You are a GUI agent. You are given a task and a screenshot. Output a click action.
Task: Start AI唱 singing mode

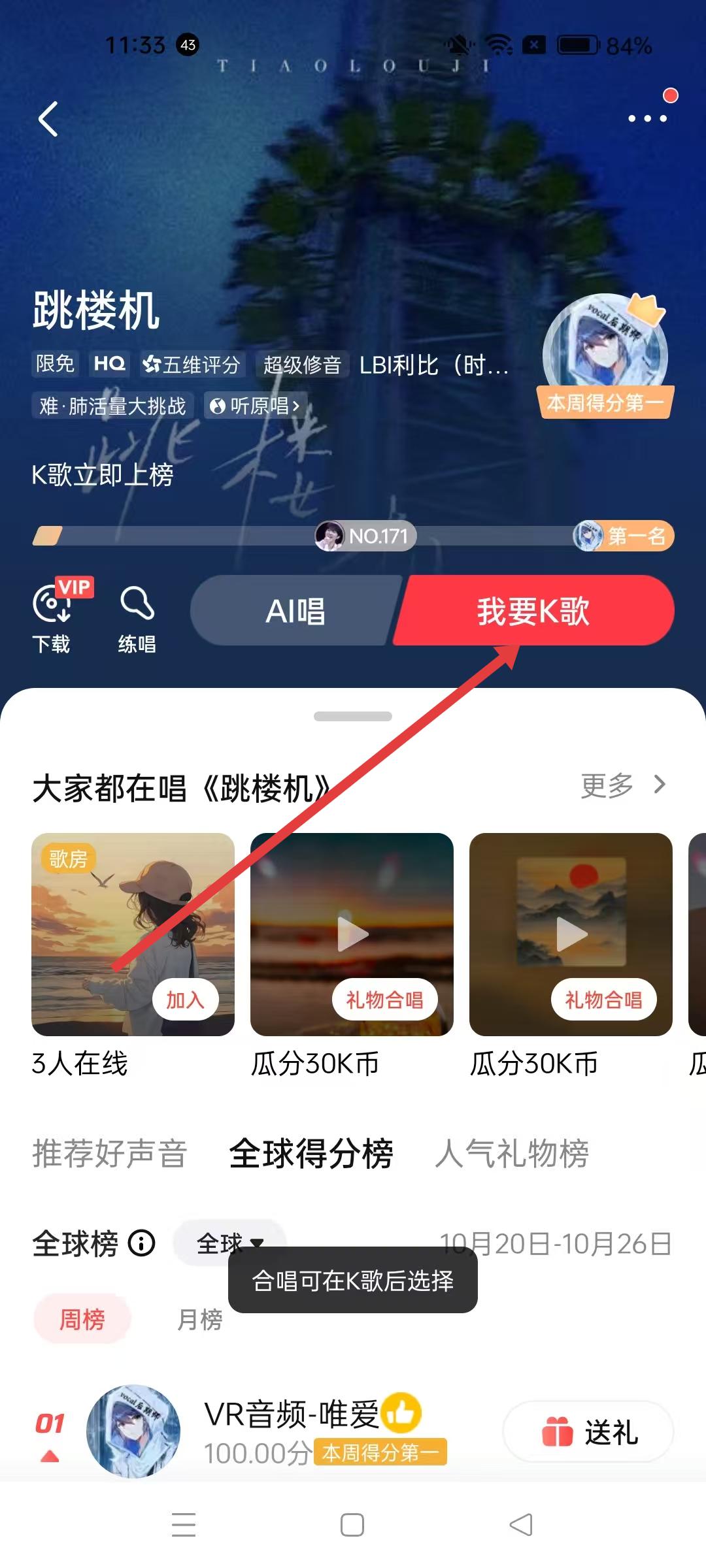pos(295,611)
